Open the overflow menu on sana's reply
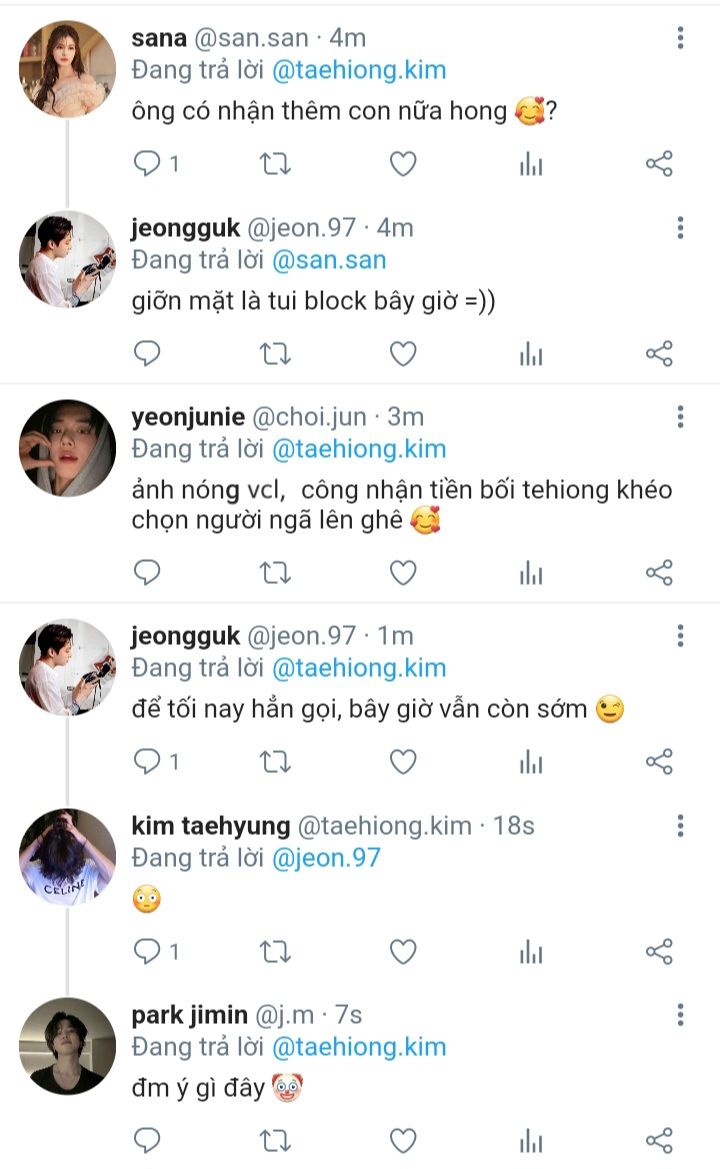This screenshot has width=720, height=1169. click(680, 38)
